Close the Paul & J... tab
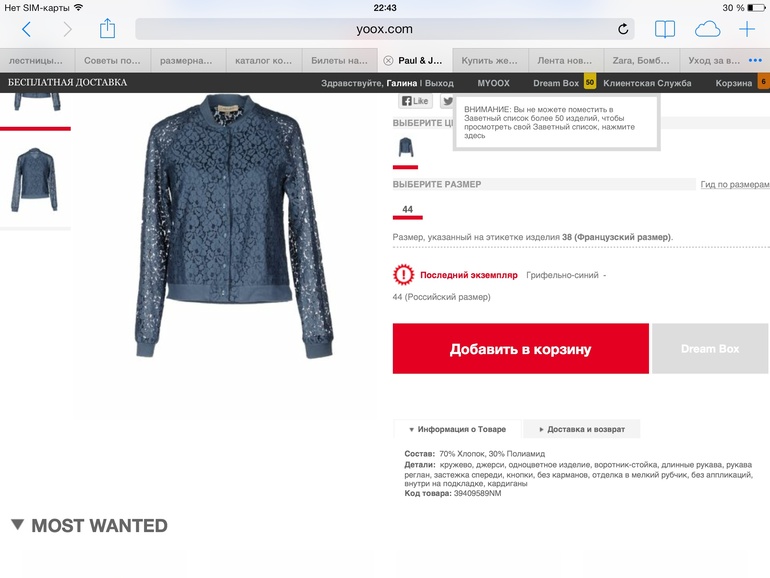Image resolution: width=770 pixels, height=578 pixels. coord(388,60)
